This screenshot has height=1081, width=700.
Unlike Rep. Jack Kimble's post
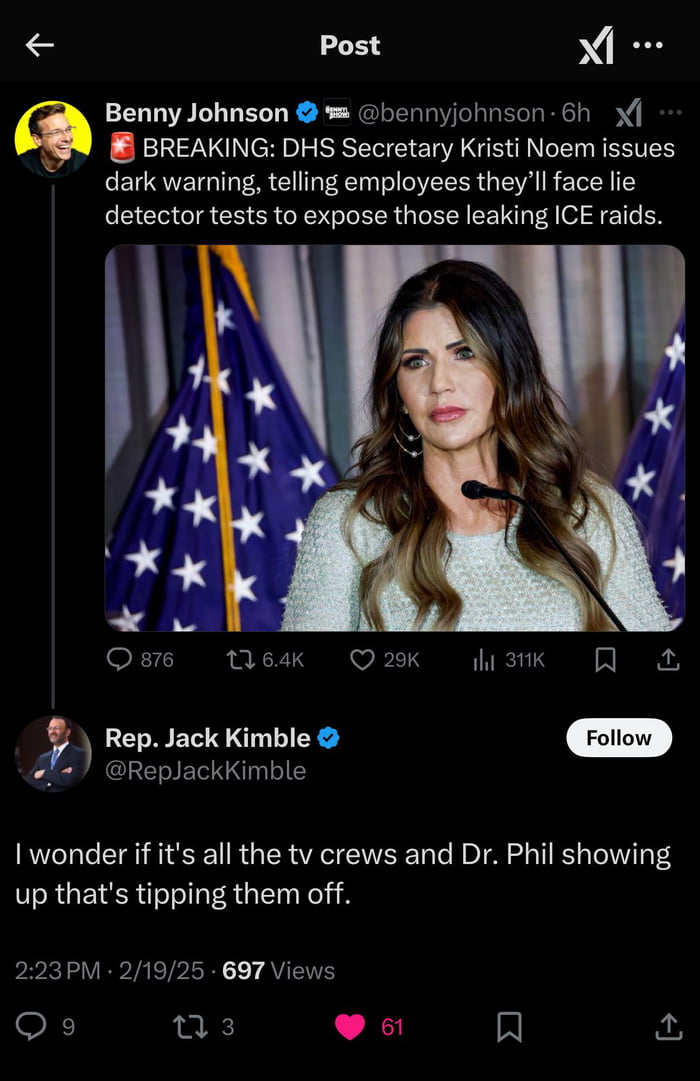pyautogui.click(x=349, y=1026)
